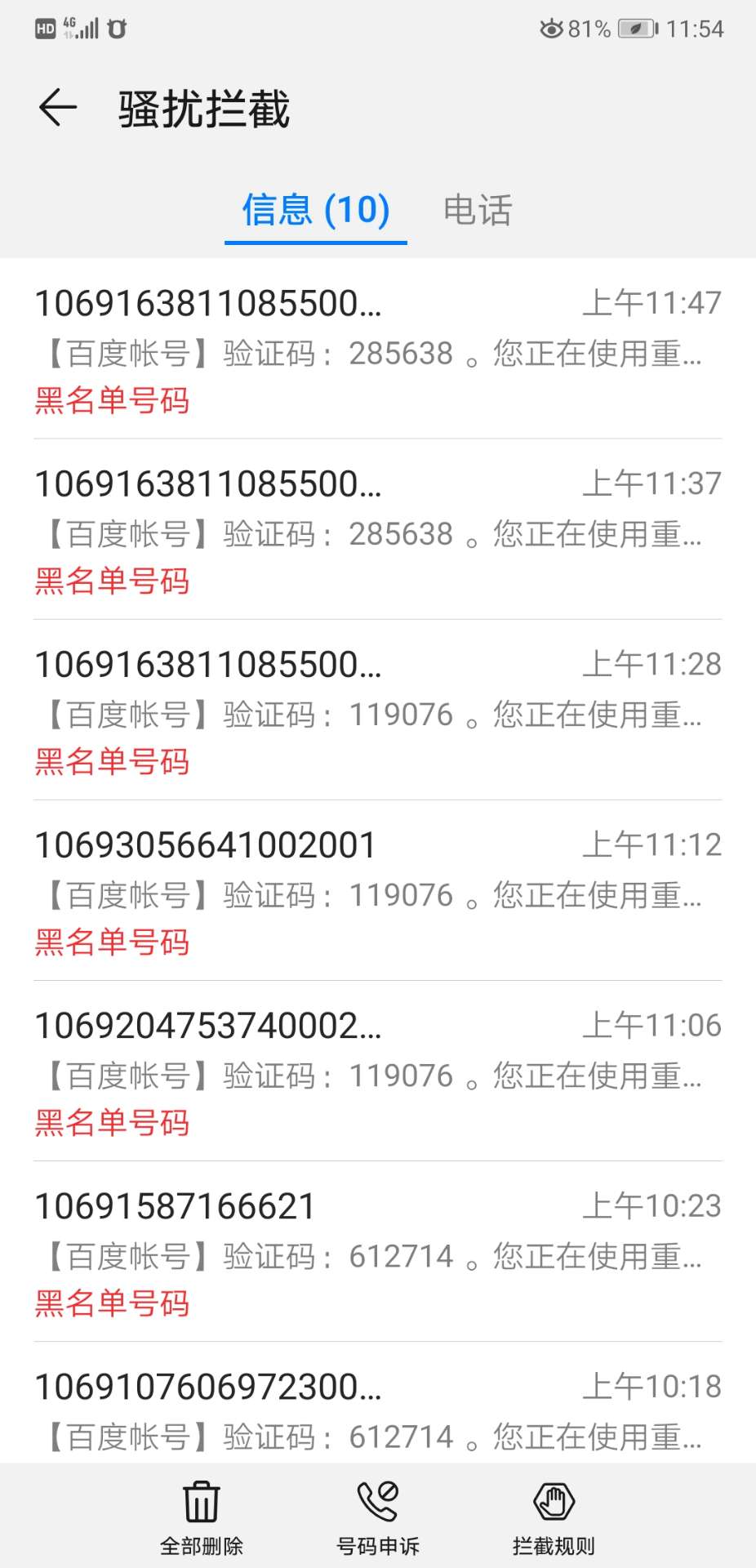Select the 信息 (10) tab
756x1568 pixels.
(x=316, y=210)
